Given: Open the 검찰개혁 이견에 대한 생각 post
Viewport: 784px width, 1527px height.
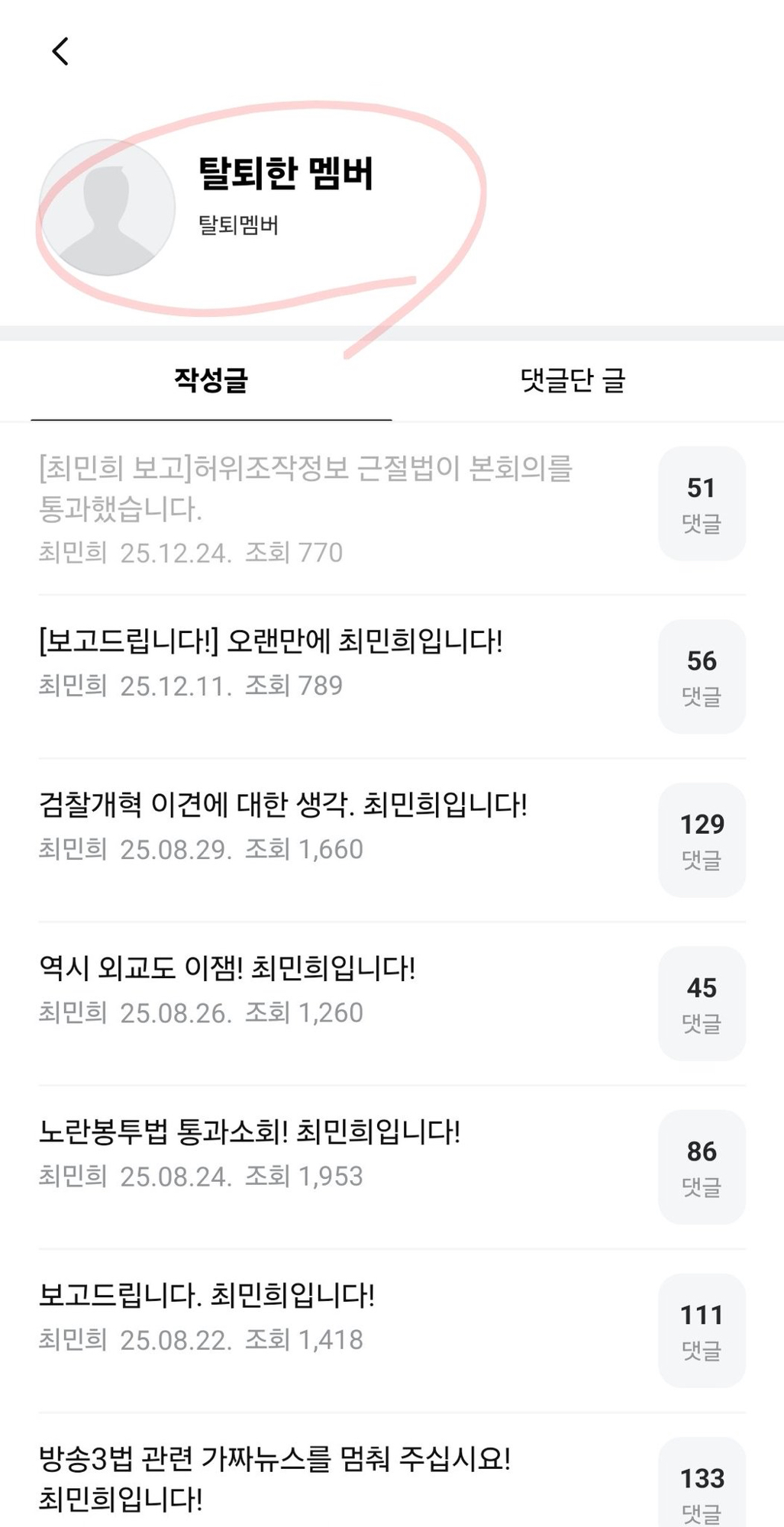Looking at the screenshot, I should pos(282,805).
